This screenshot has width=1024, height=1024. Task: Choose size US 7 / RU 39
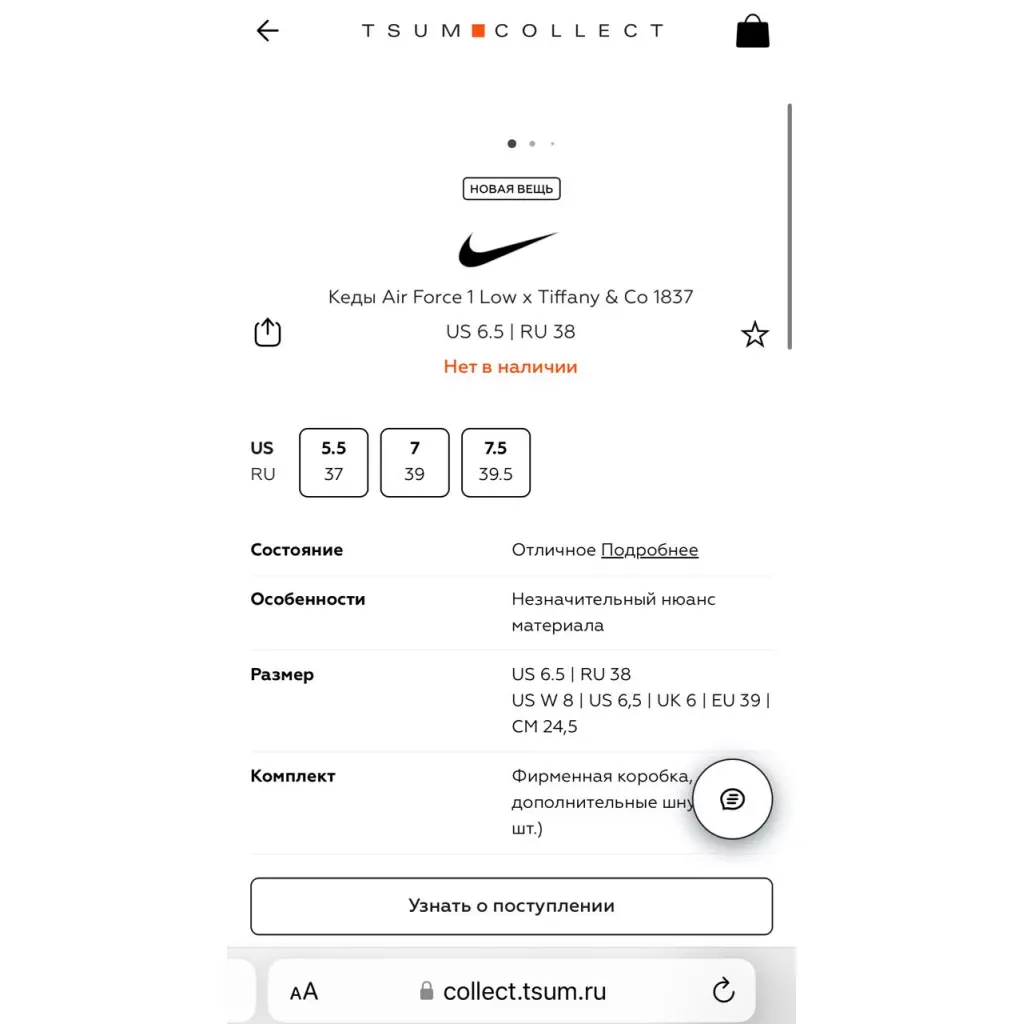(414, 462)
